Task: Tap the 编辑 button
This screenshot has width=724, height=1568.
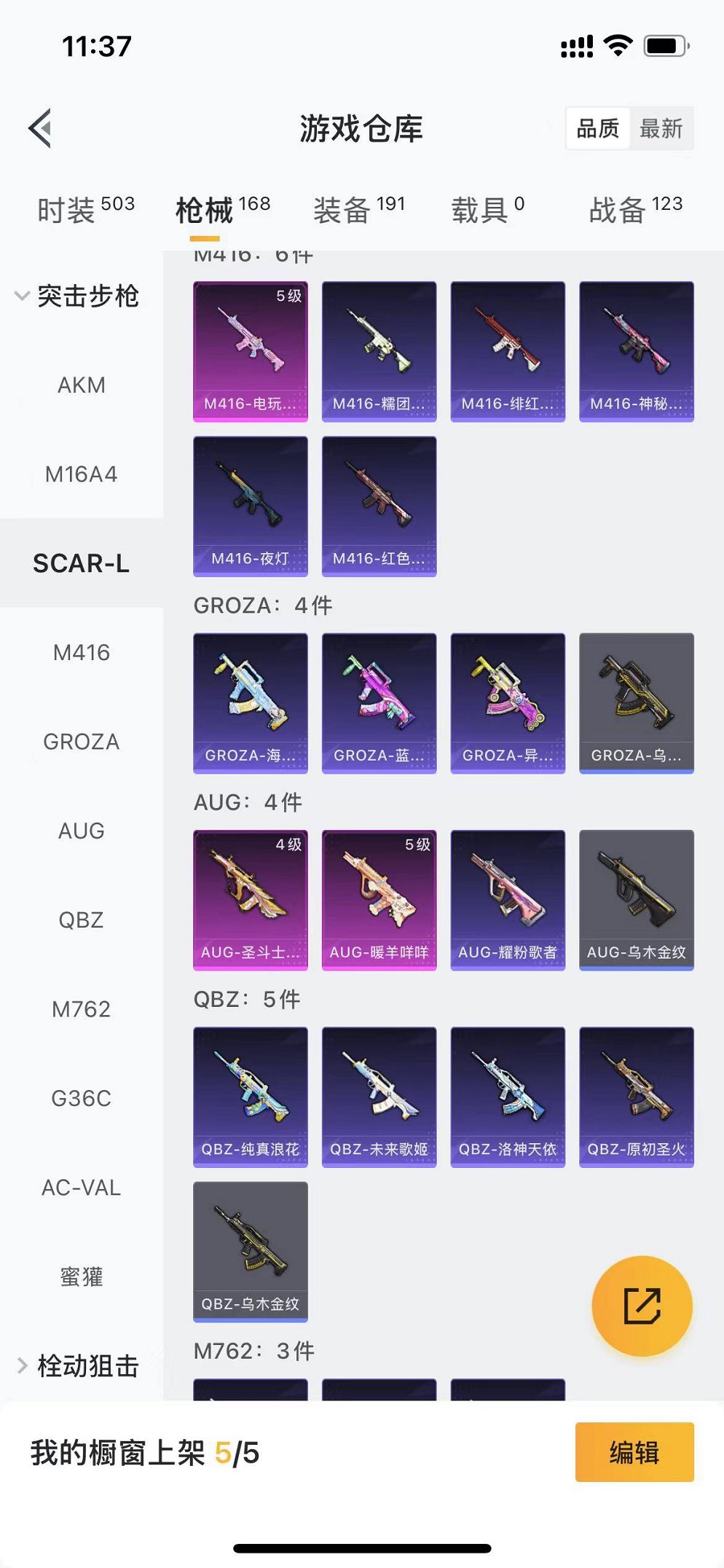Action: tap(634, 1452)
